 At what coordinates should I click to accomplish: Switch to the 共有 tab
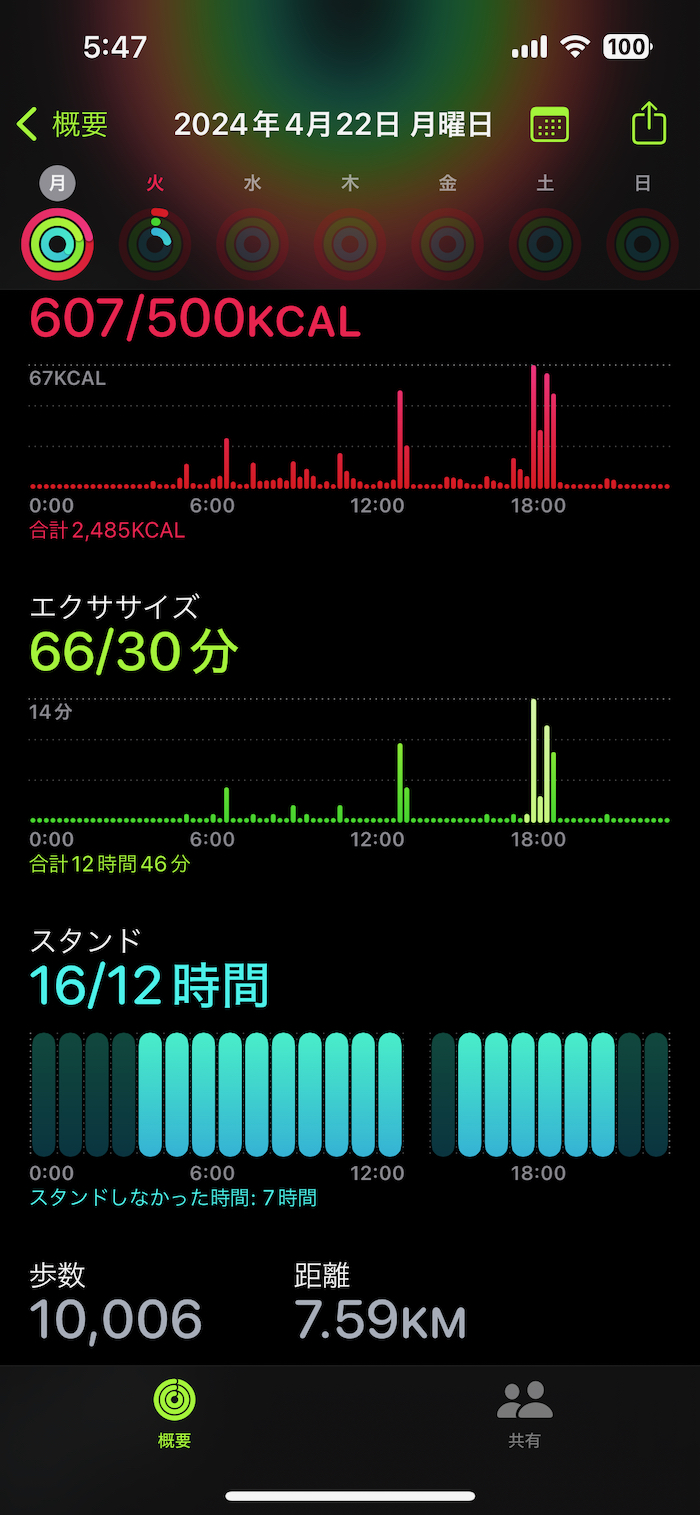(x=525, y=1413)
